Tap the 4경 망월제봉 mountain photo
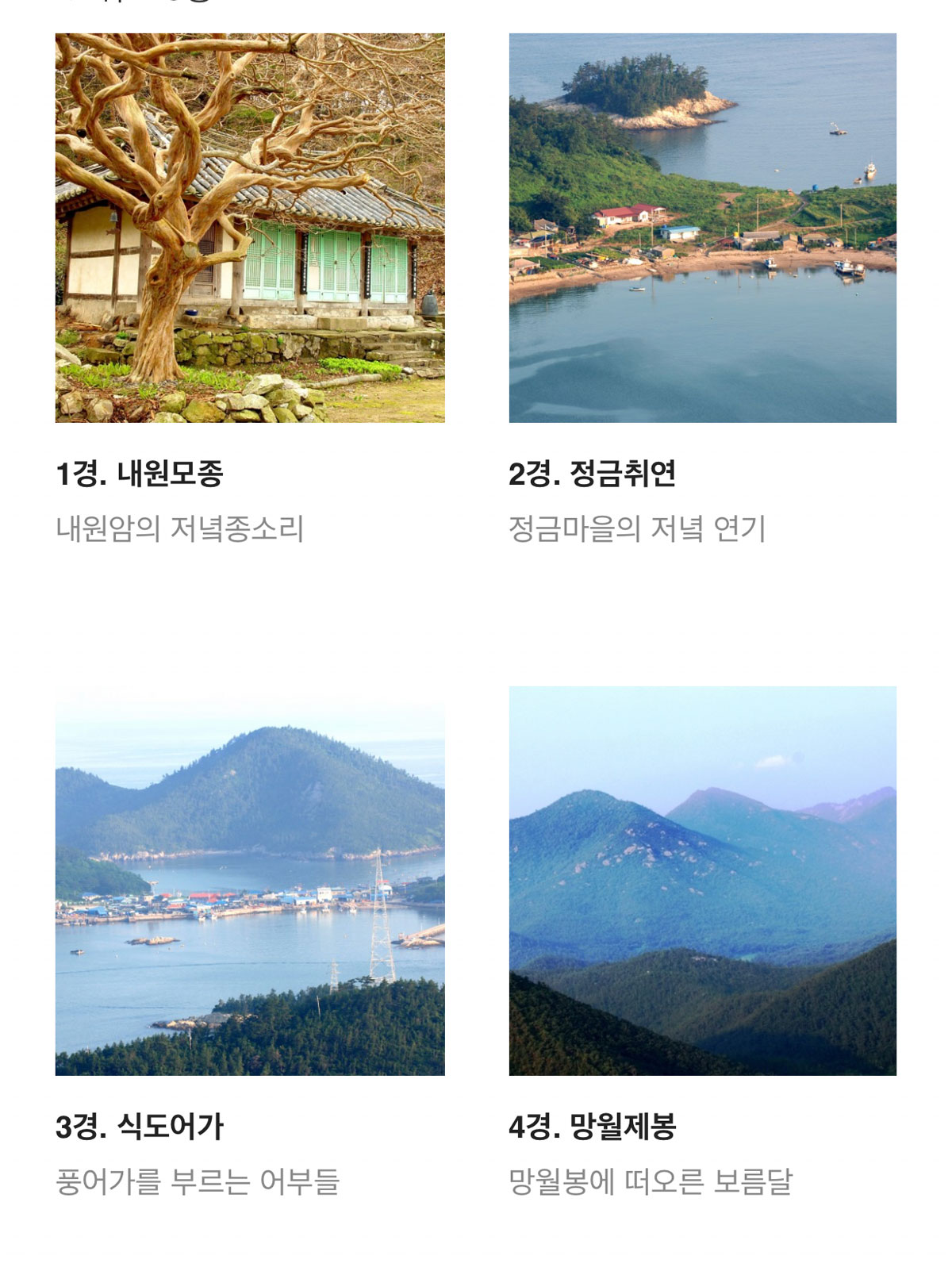The image size is (952, 1275). [x=702, y=881]
